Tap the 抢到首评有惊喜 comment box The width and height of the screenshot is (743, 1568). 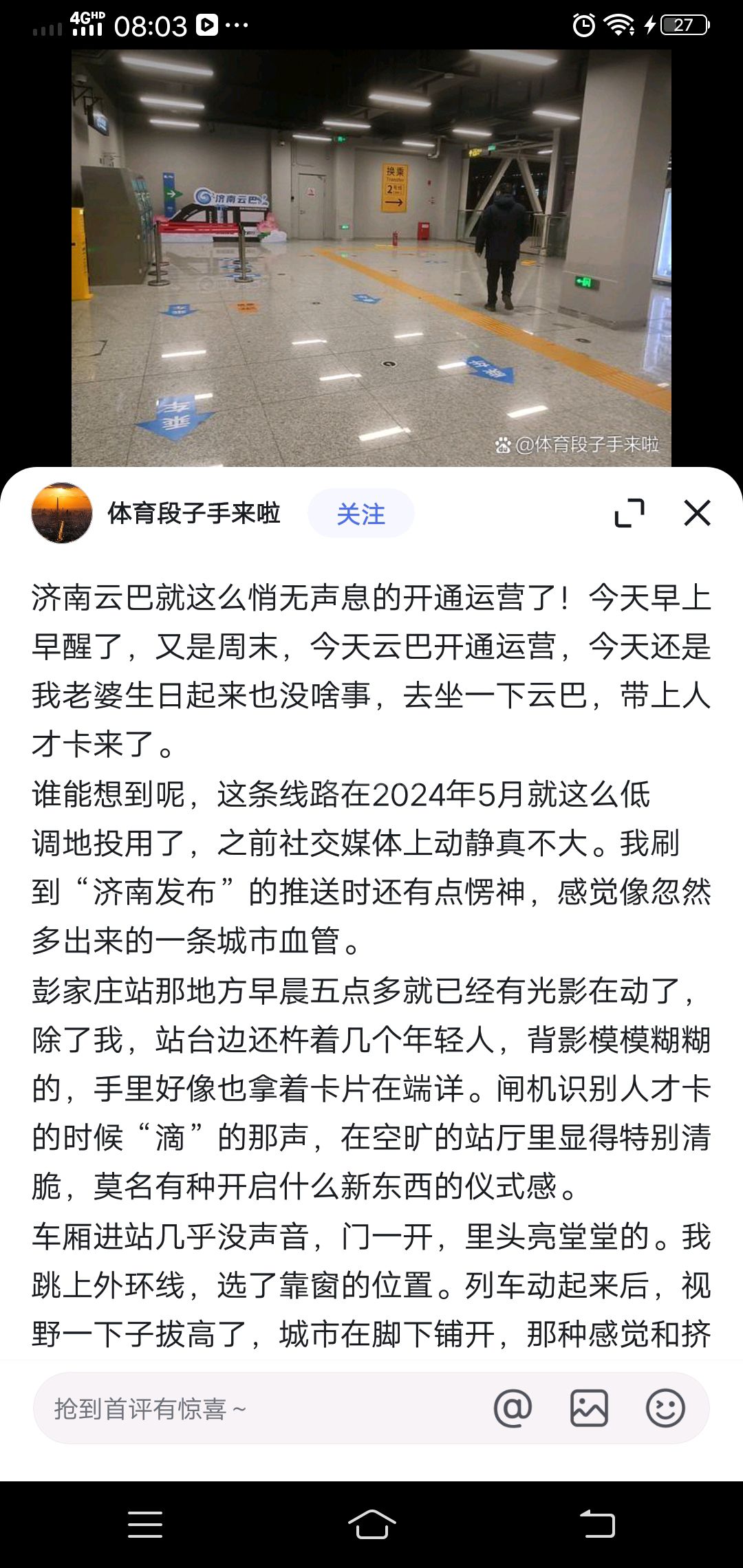coord(261,1408)
